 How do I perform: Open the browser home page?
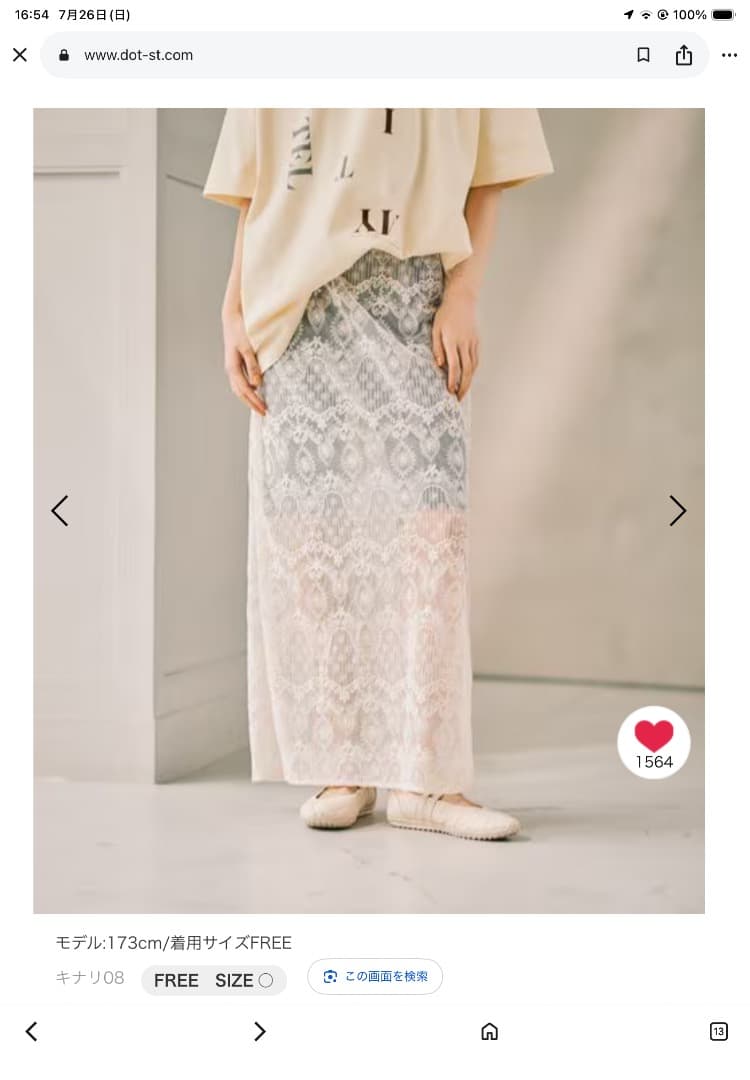tap(489, 1031)
